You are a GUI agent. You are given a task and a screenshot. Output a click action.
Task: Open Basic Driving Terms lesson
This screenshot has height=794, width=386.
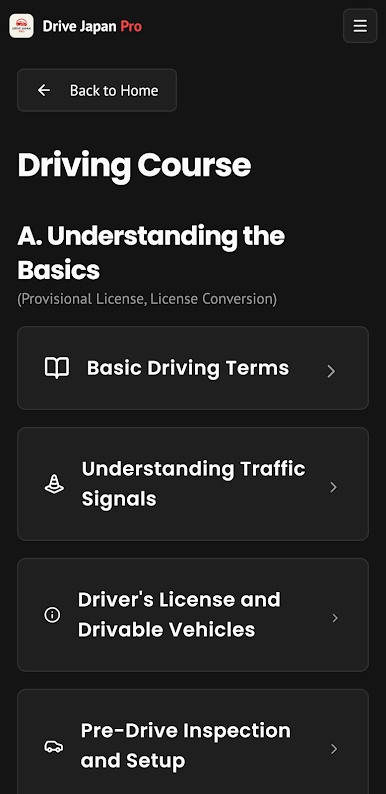click(193, 368)
